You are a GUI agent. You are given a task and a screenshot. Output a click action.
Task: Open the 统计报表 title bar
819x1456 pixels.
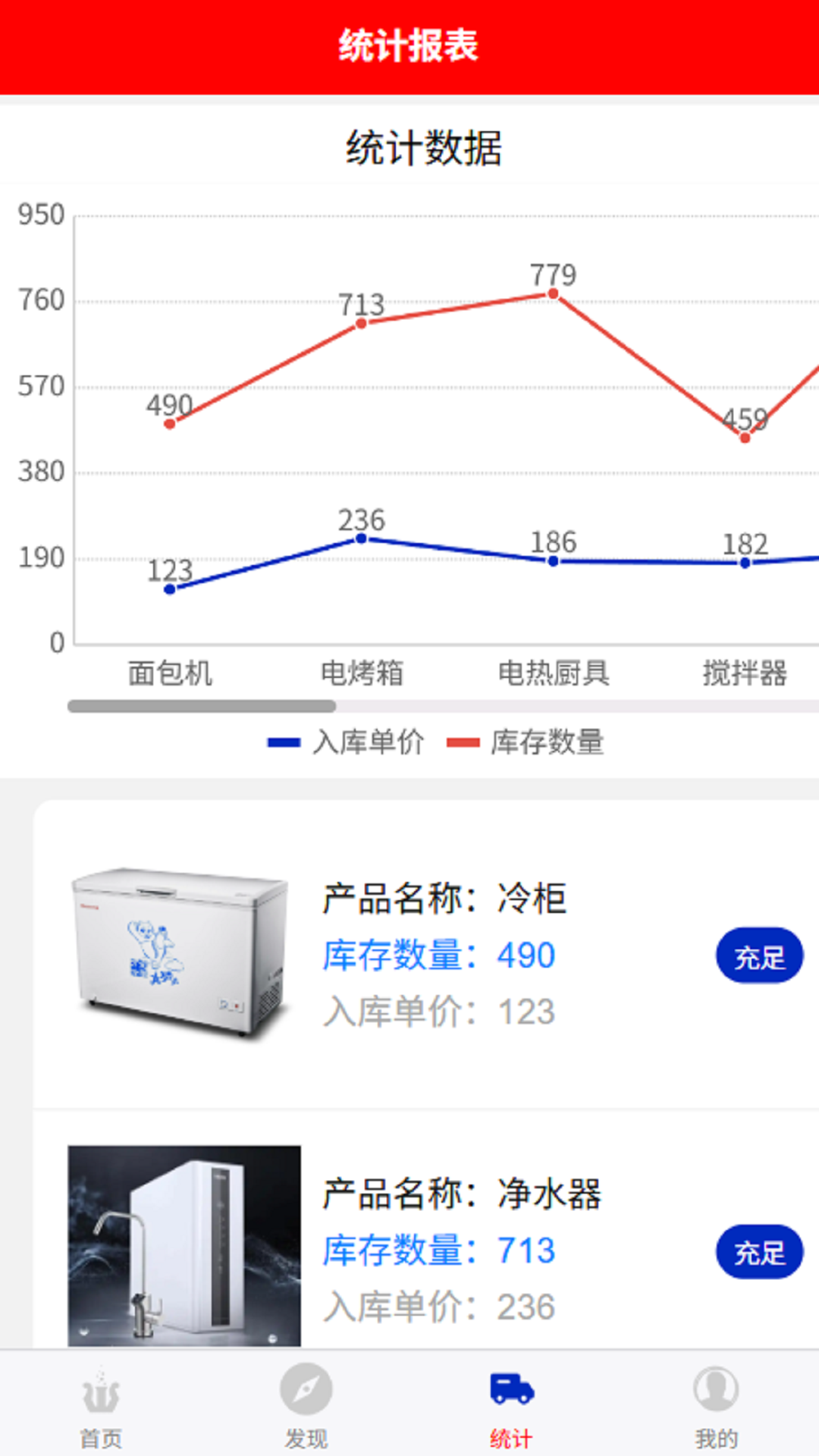(x=409, y=45)
